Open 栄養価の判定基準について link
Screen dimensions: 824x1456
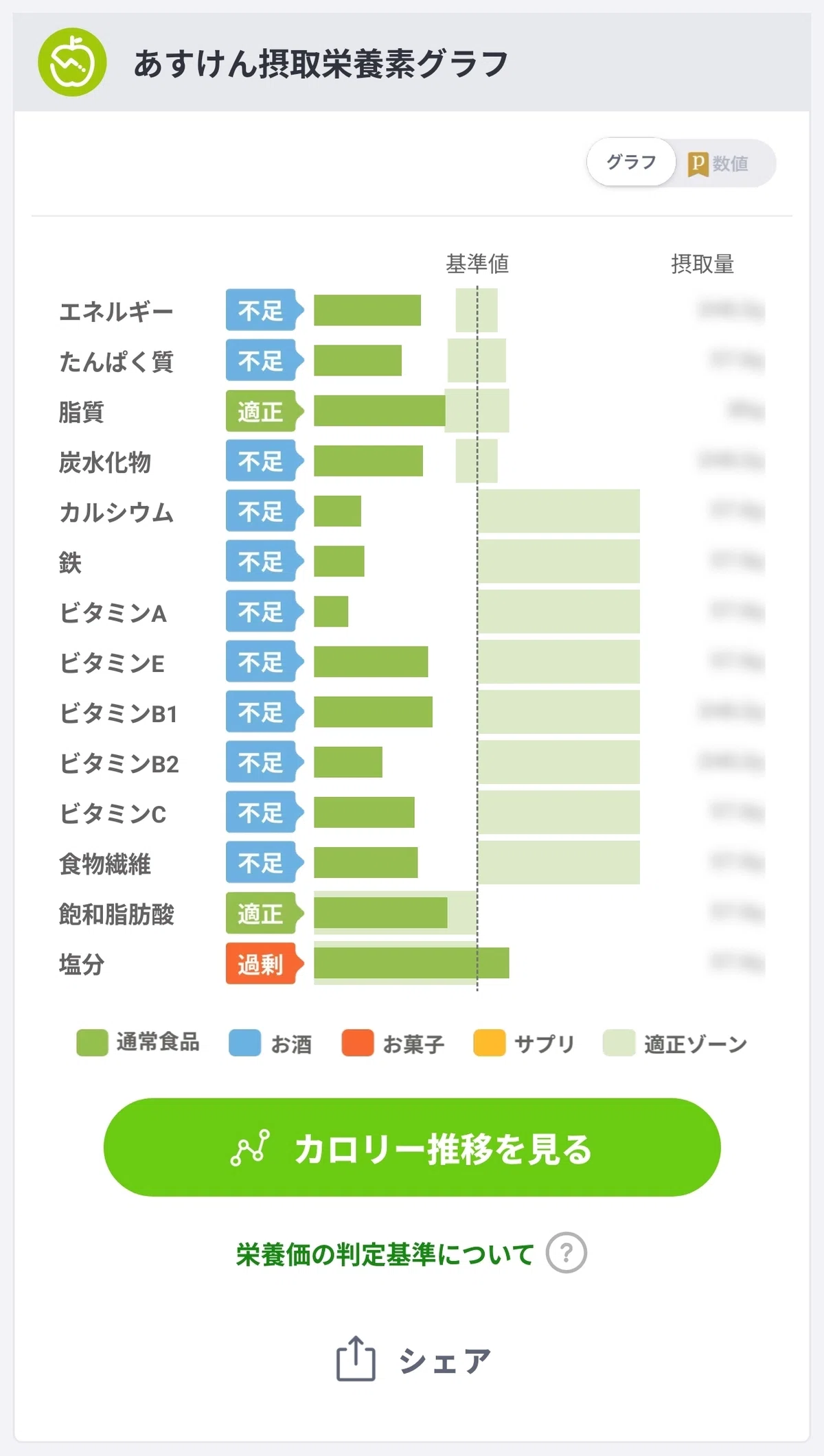tap(385, 1254)
